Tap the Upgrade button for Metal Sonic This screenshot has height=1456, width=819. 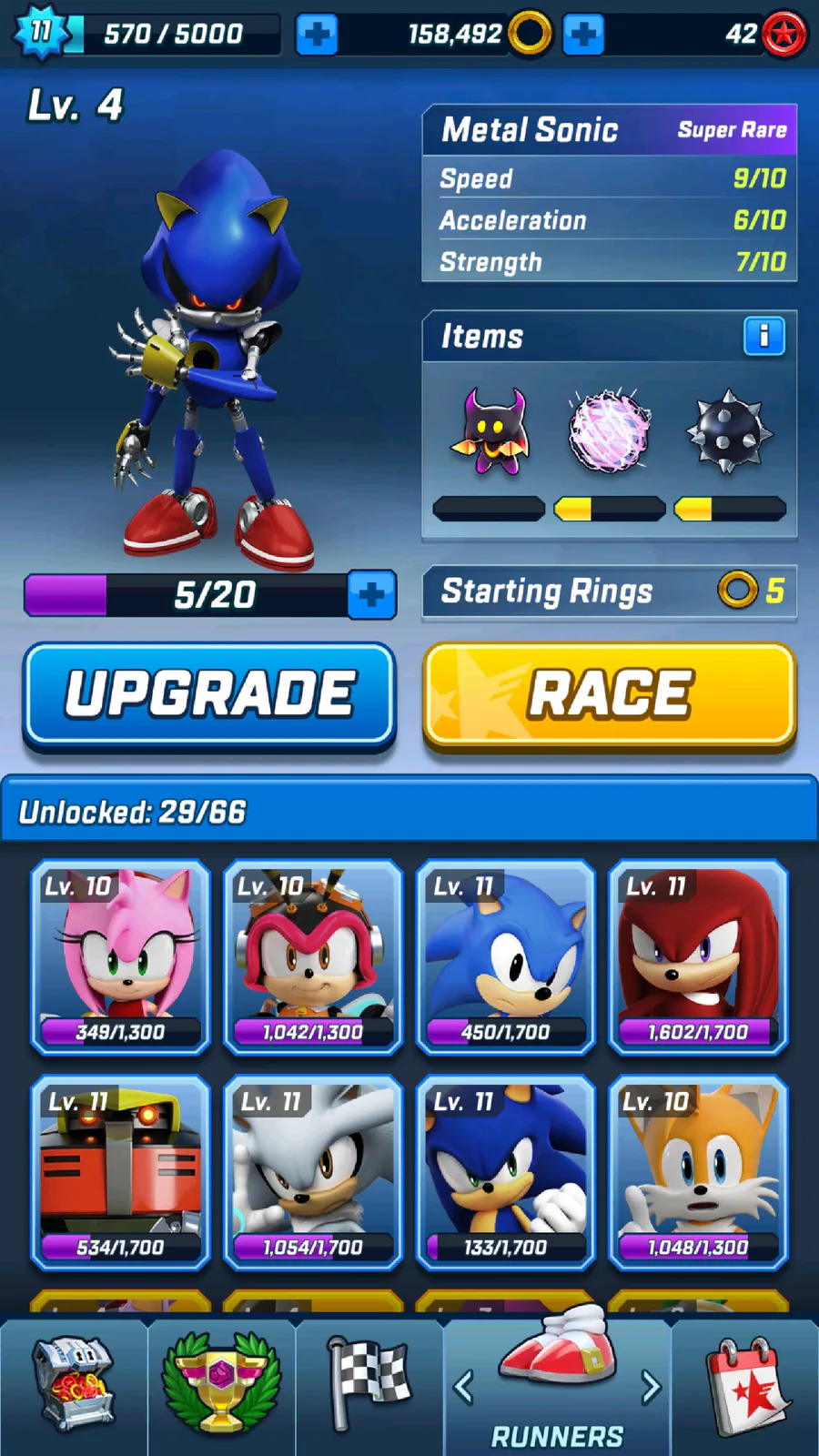[209, 694]
